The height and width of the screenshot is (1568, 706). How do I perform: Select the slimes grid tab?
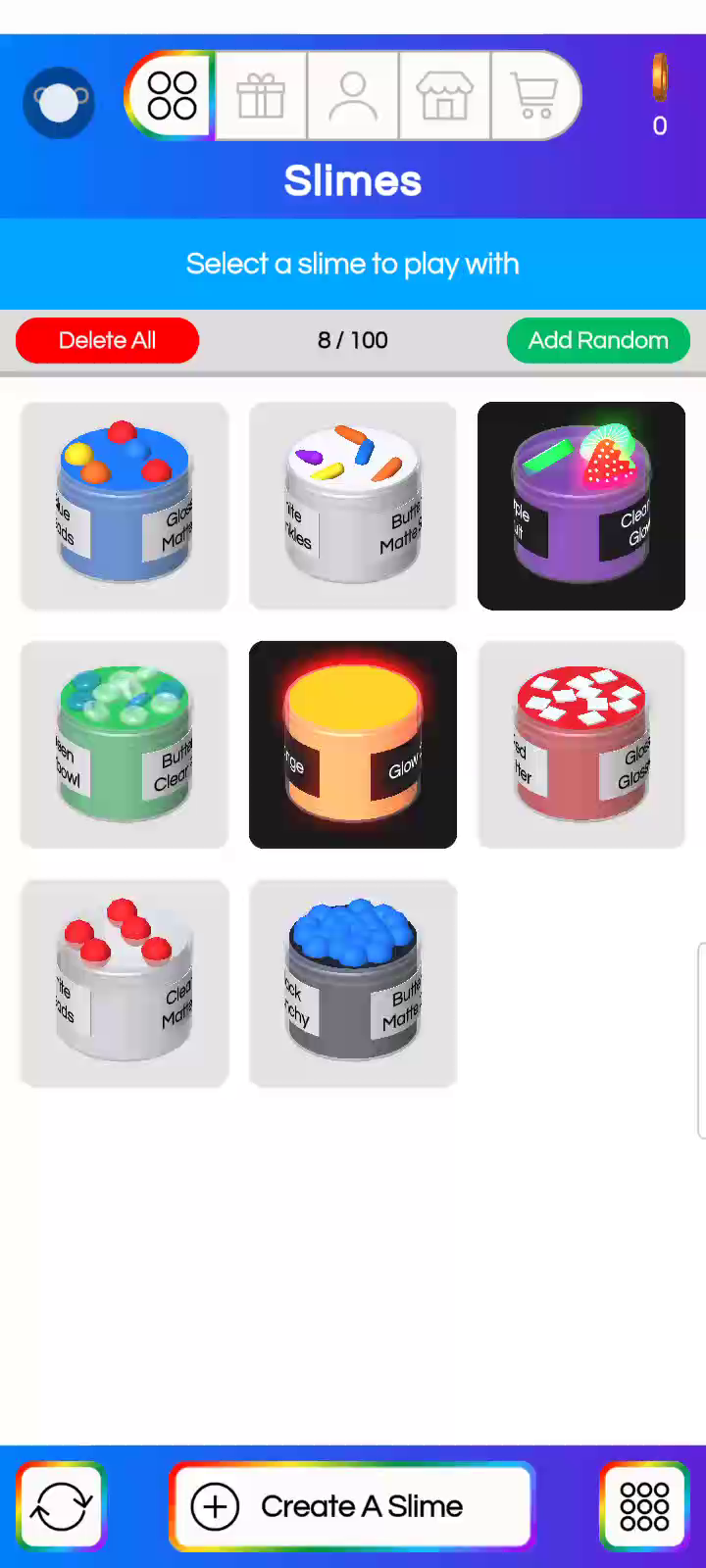[x=172, y=96]
